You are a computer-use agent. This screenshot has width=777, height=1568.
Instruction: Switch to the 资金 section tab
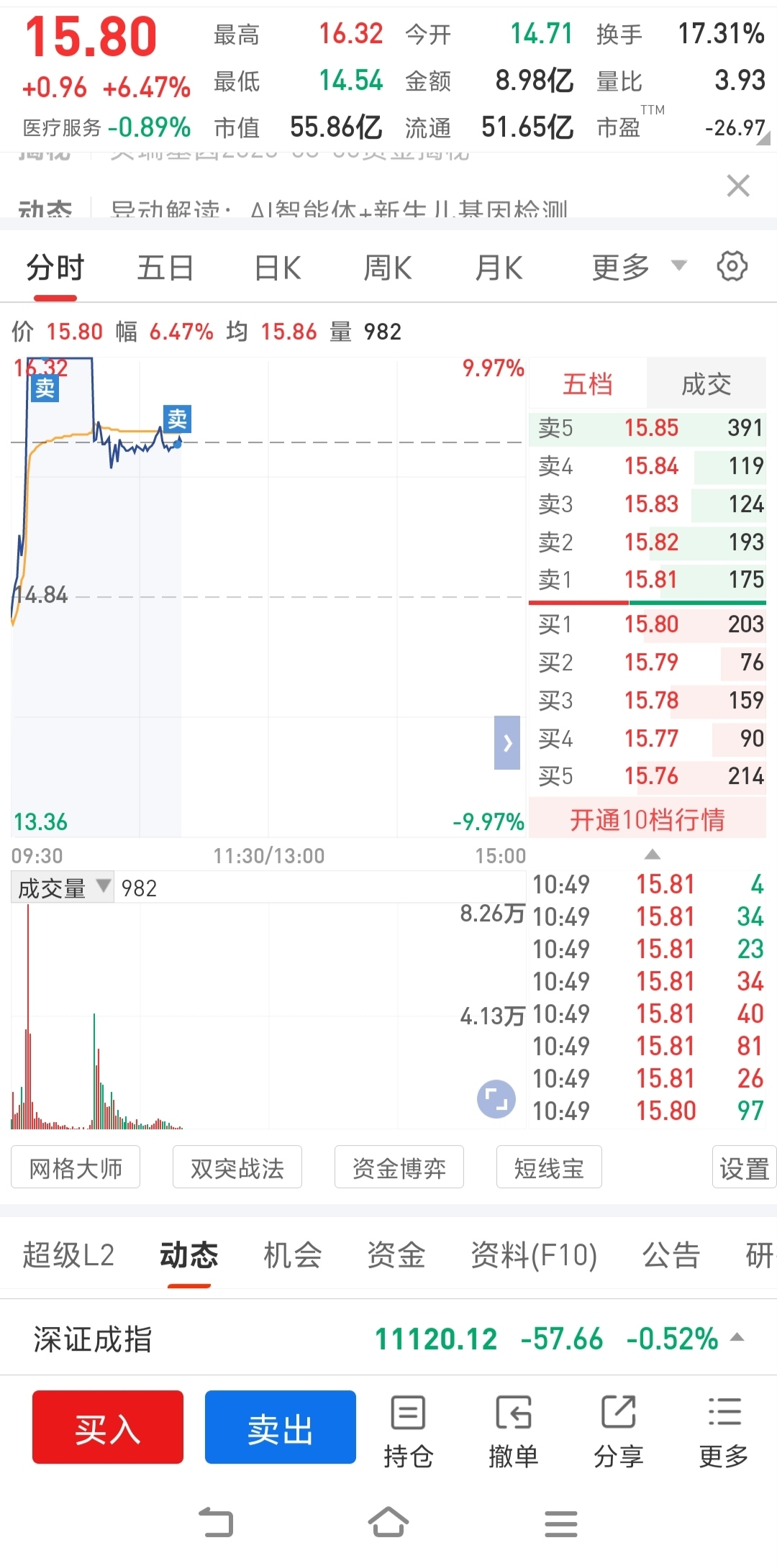[x=396, y=1255]
